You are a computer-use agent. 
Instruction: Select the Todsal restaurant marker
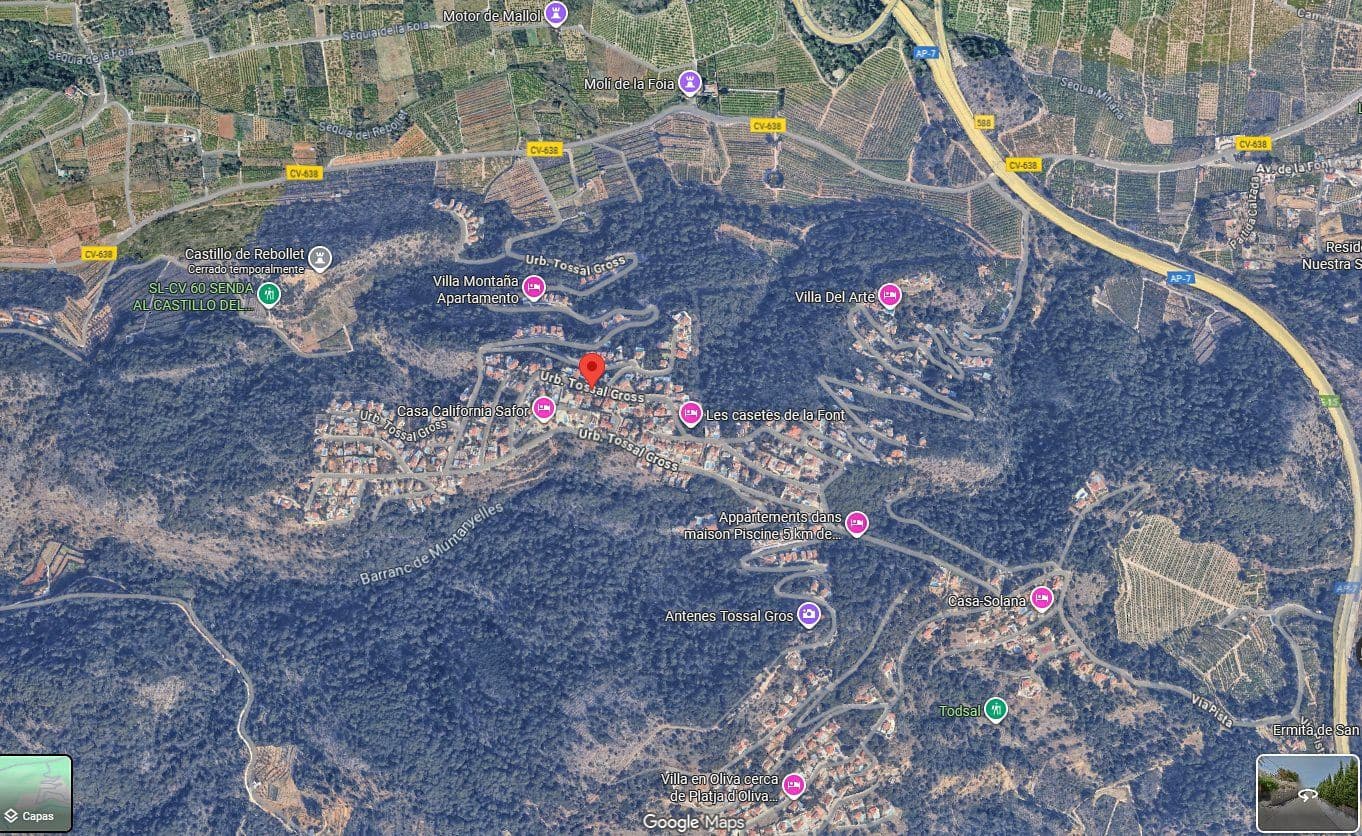click(994, 710)
